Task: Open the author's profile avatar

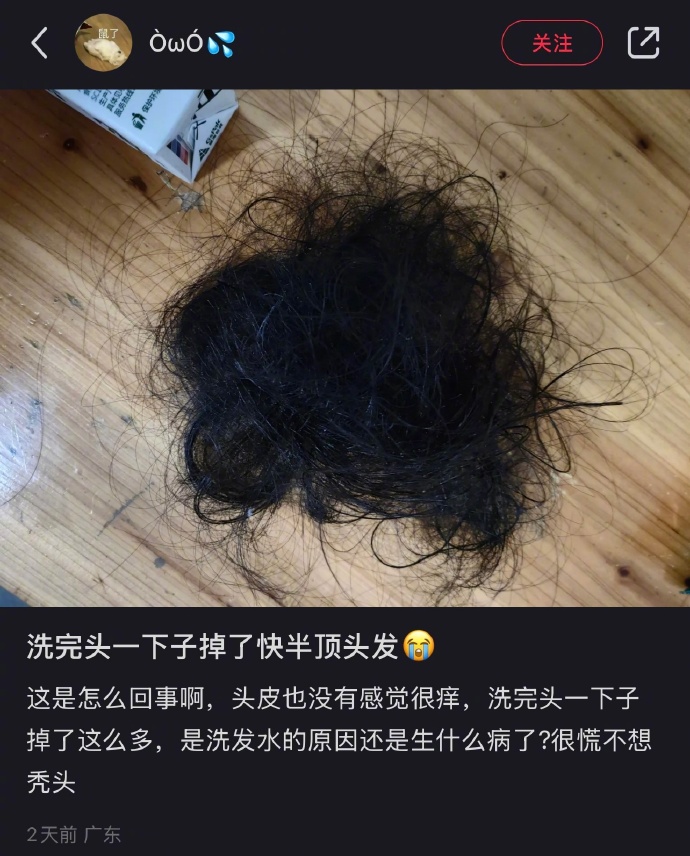Action: click(x=104, y=43)
